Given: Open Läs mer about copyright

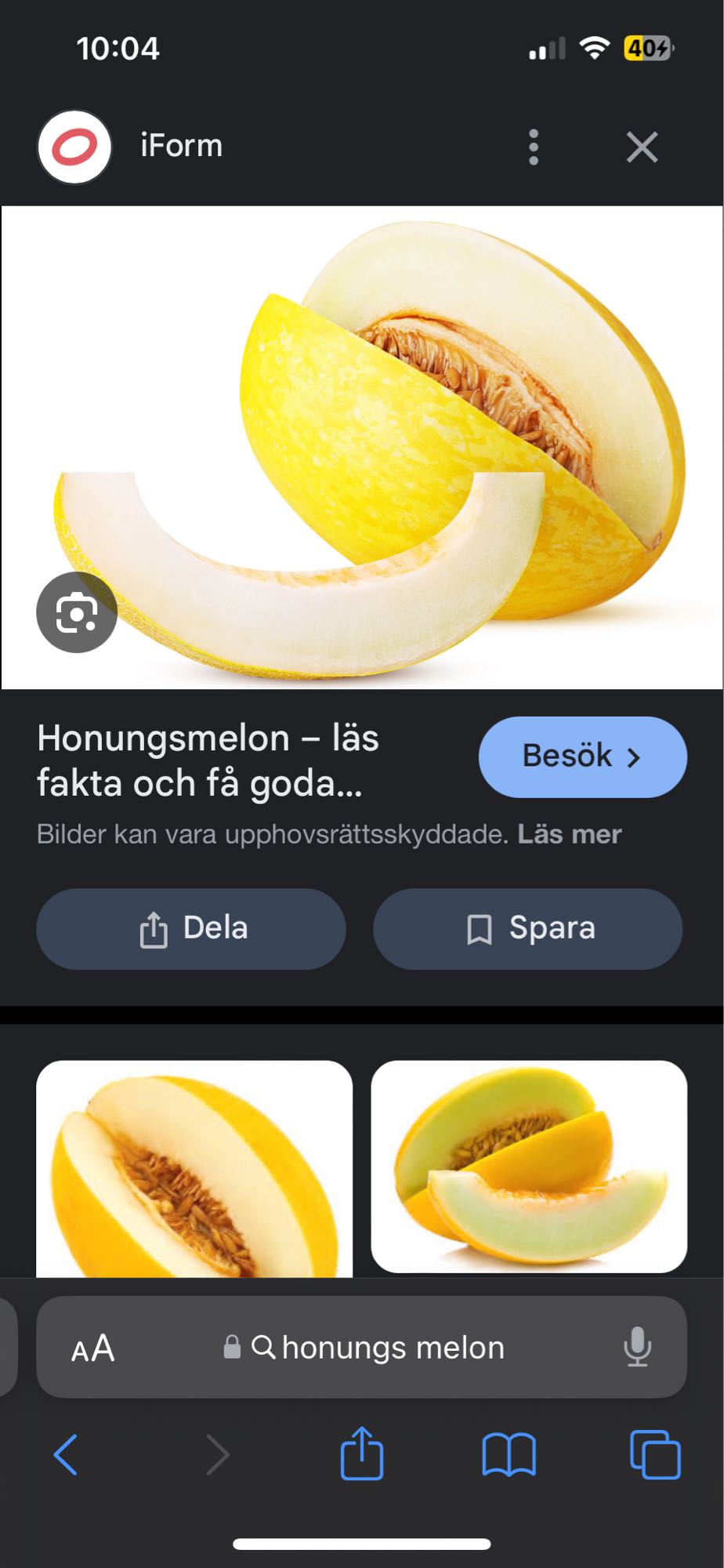Looking at the screenshot, I should click(569, 834).
